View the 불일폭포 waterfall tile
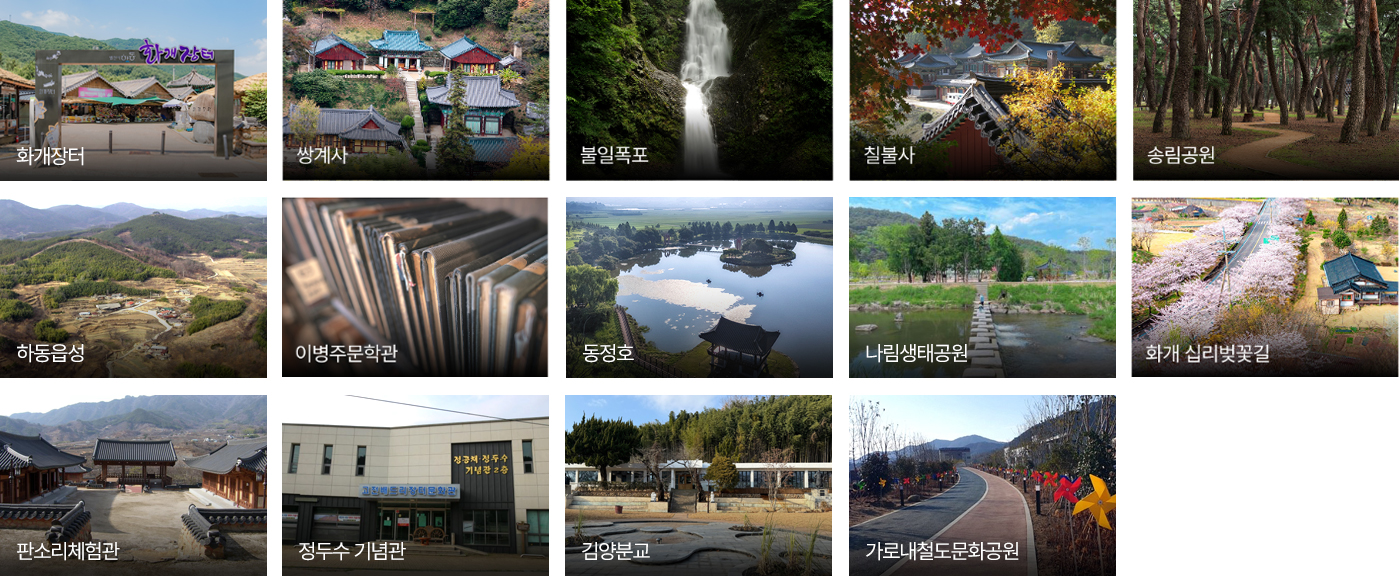Screen dimensions: 1400x576 [x=699, y=90]
